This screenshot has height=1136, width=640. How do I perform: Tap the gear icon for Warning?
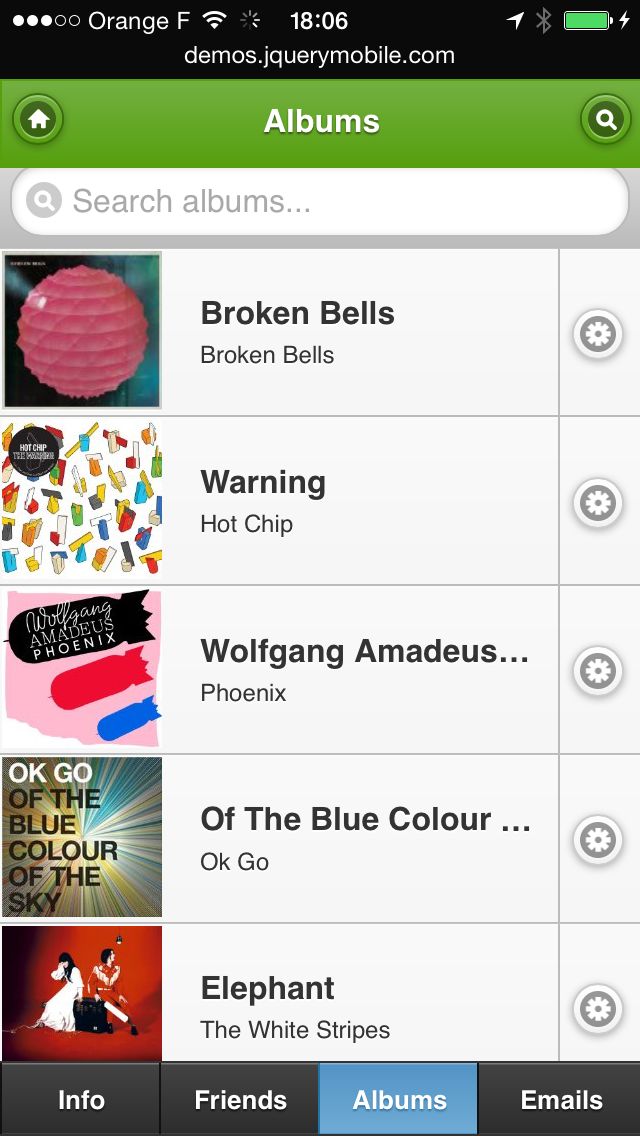click(598, 502)
